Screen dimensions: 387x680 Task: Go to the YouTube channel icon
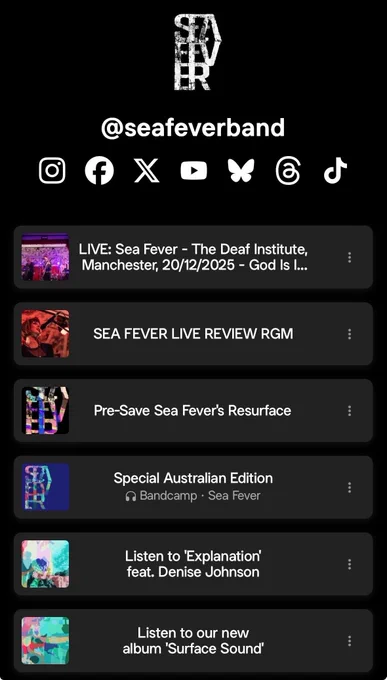coord(194,170)
